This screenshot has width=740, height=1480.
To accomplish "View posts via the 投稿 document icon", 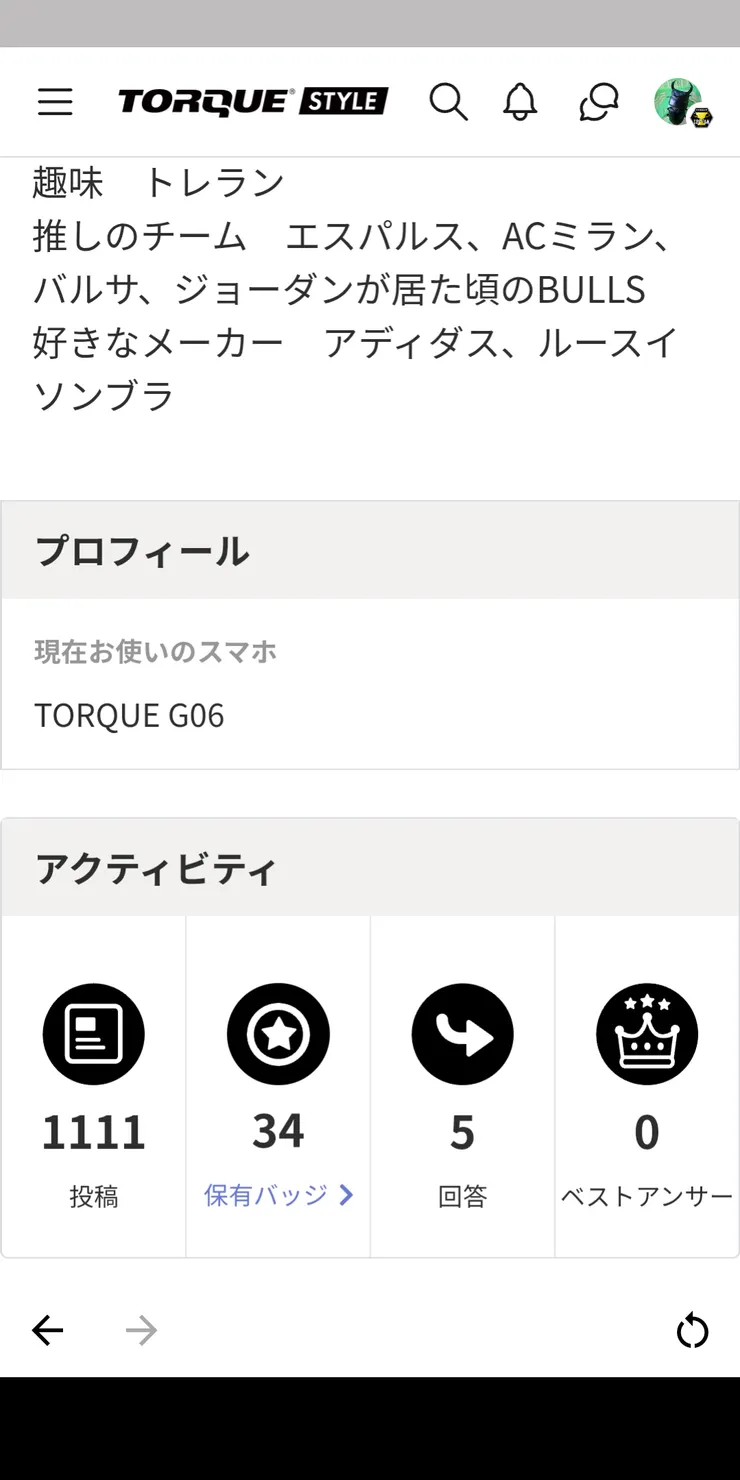I will (x=93, y=1034).
